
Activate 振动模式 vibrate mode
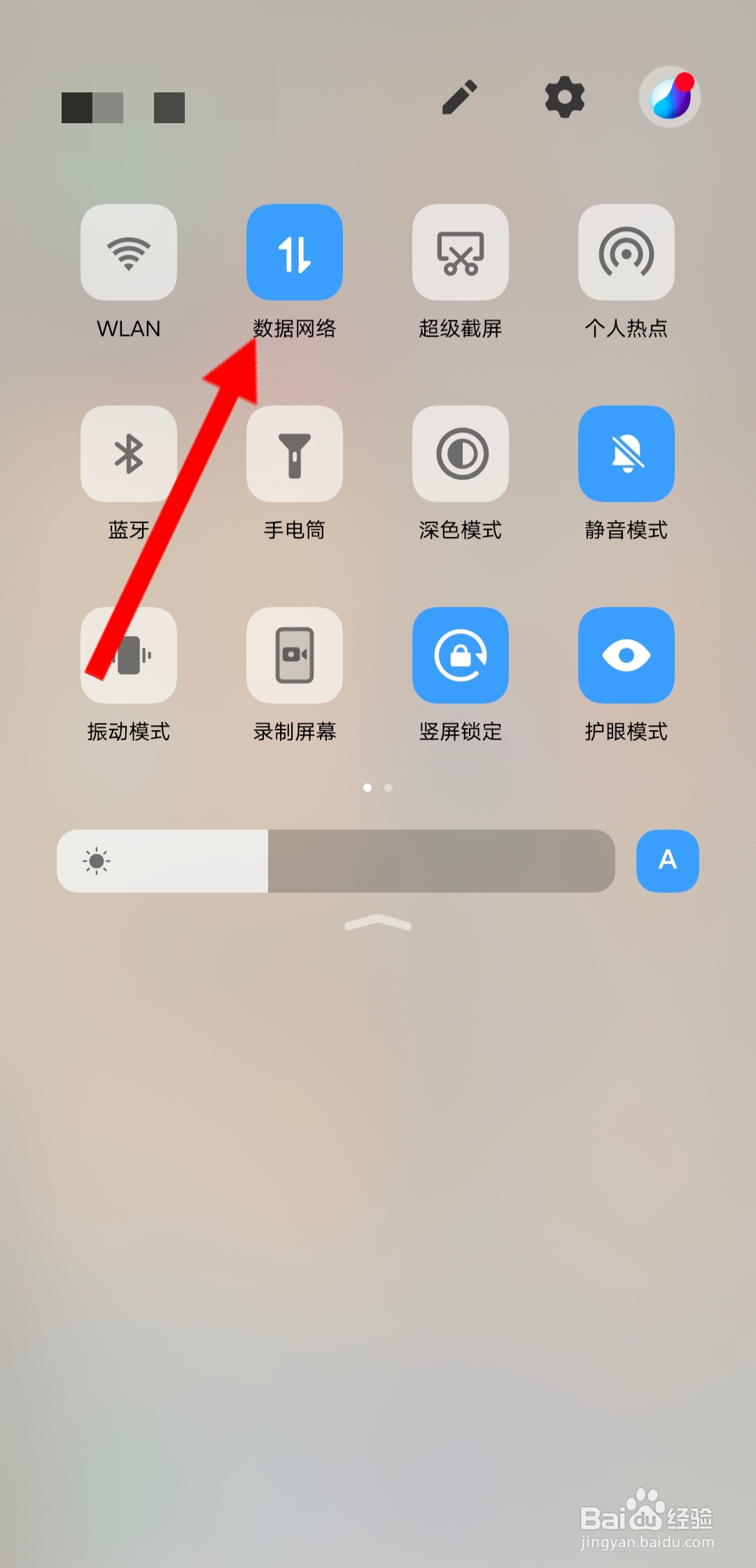pos(128,654)
